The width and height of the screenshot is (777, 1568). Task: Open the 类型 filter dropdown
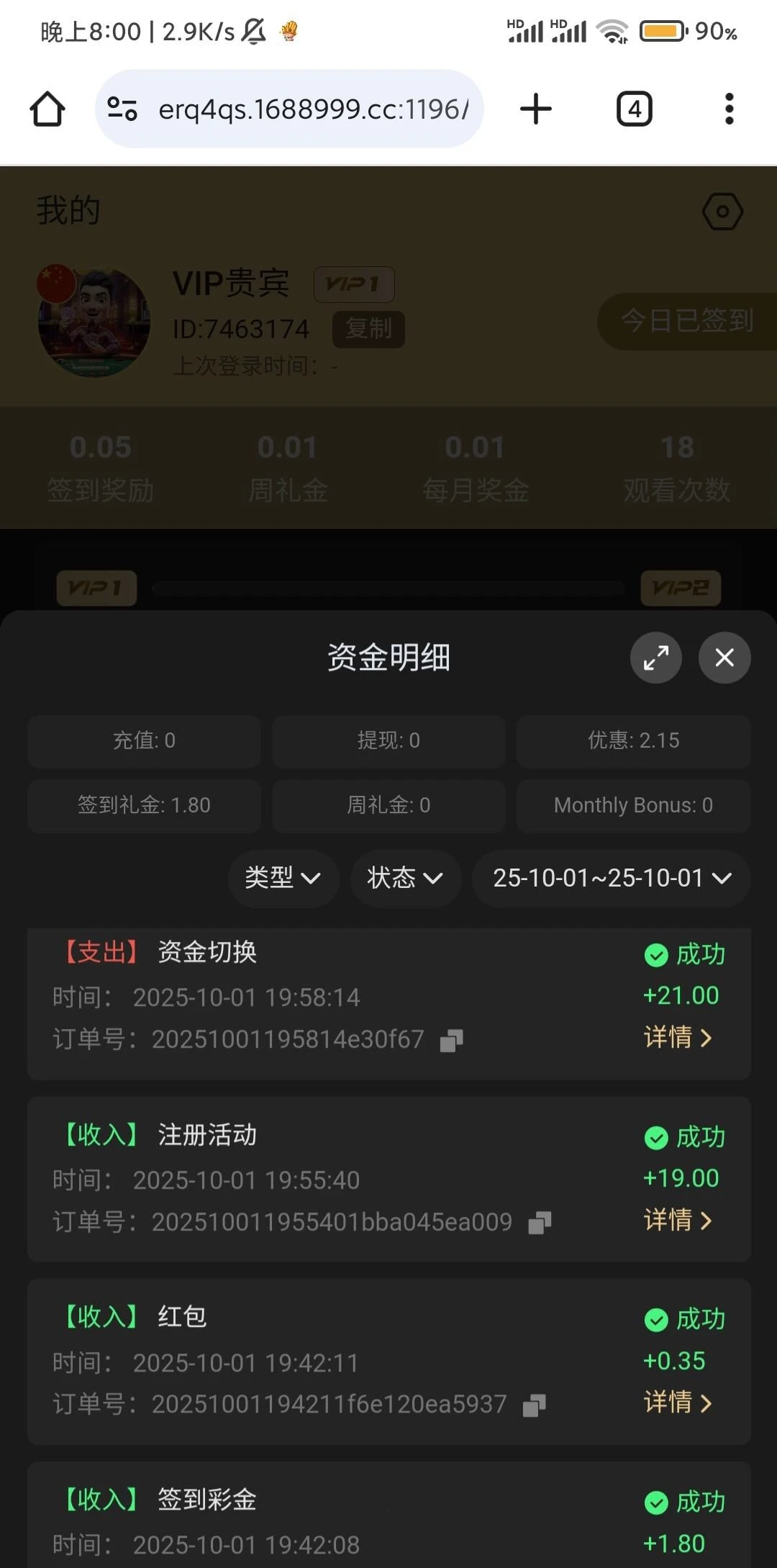283,878
